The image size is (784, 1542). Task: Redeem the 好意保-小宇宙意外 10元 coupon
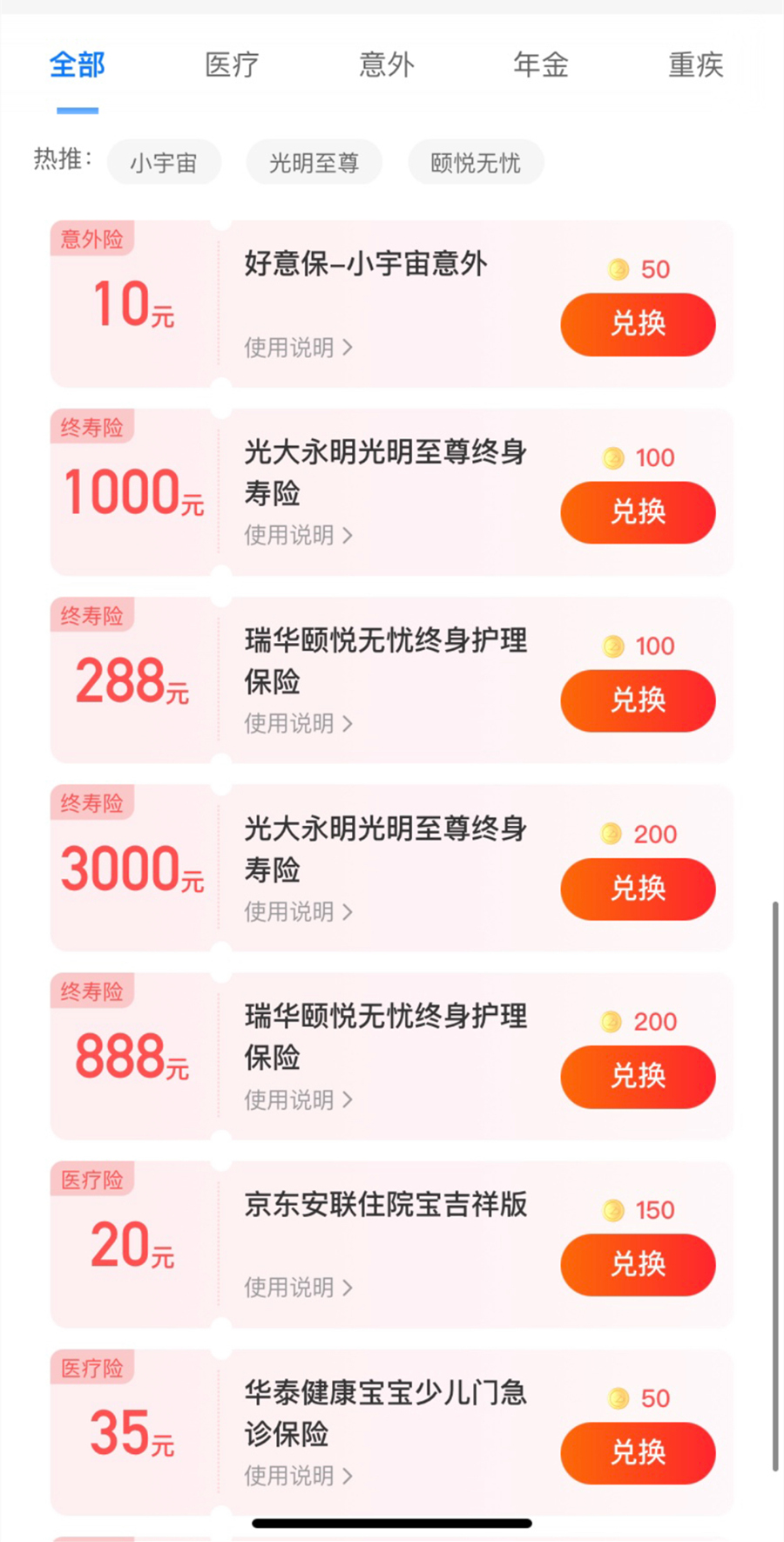638,324
